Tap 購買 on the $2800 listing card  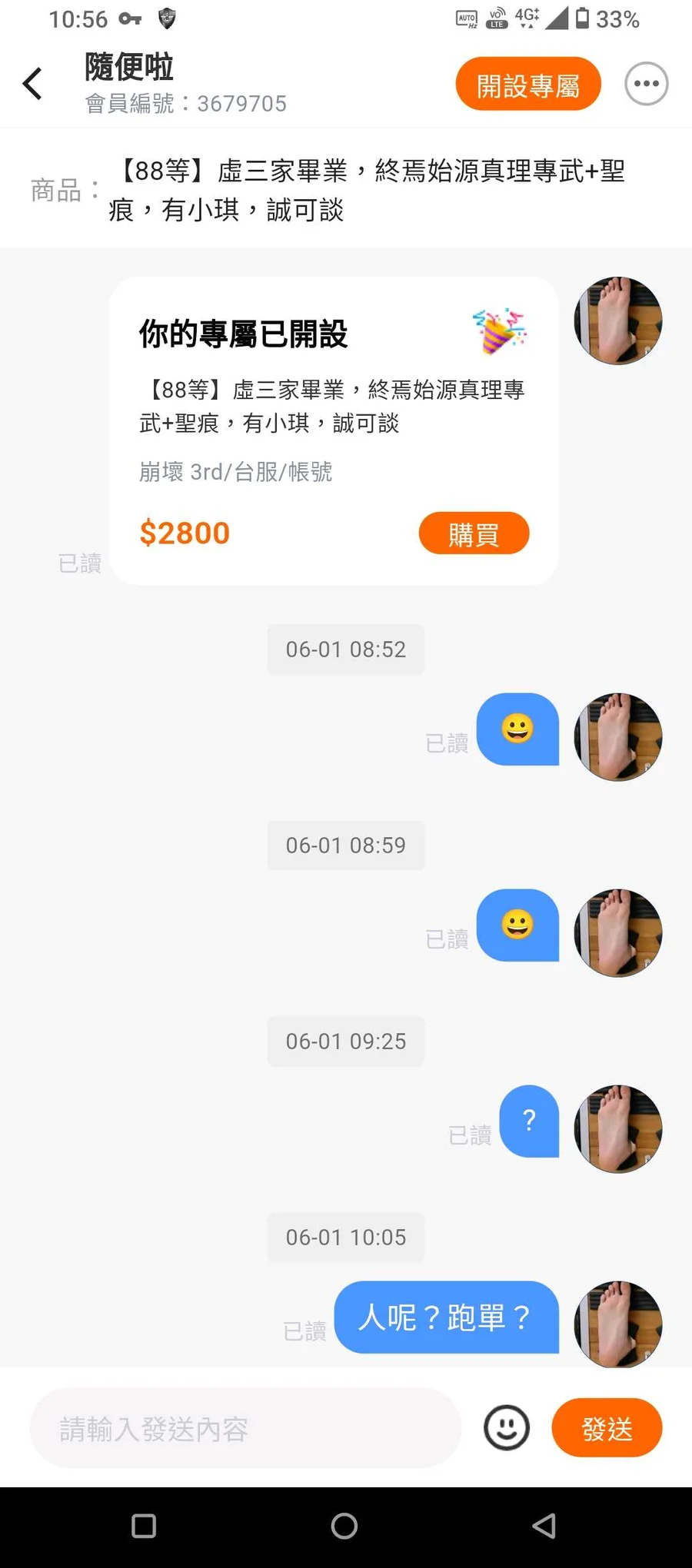474,533
